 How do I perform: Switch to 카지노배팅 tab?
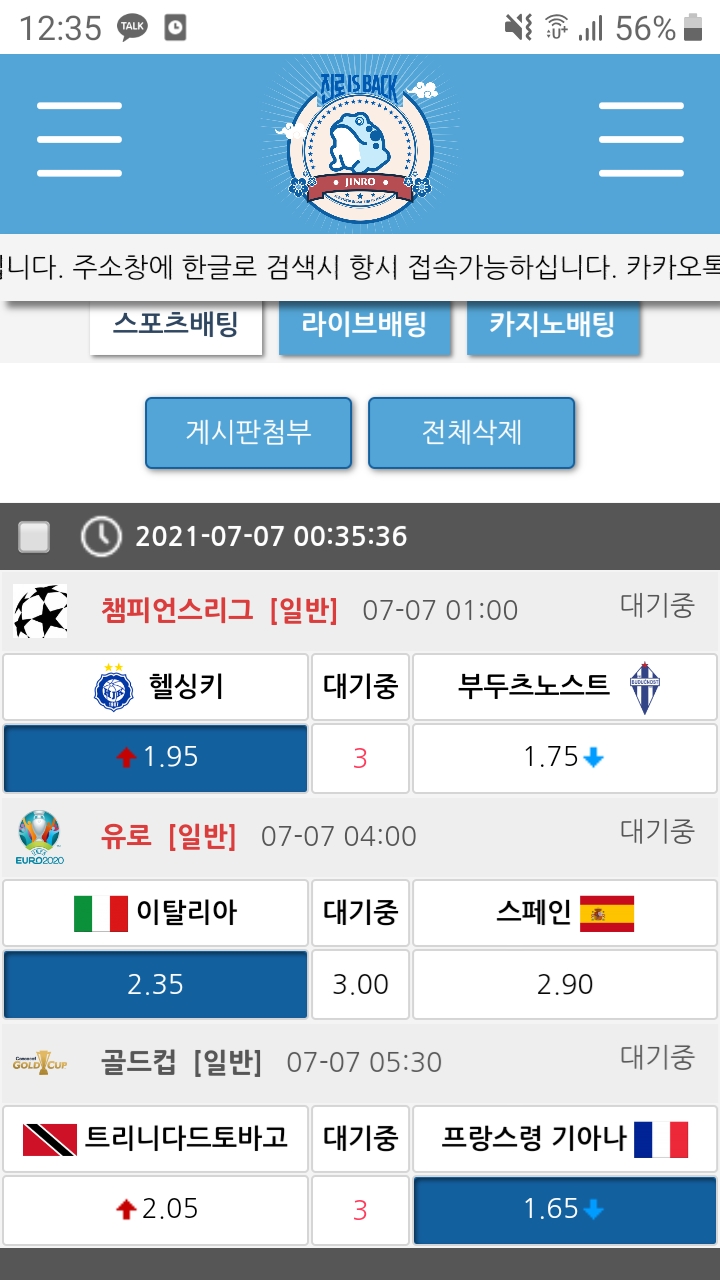[x=552, y=325]
